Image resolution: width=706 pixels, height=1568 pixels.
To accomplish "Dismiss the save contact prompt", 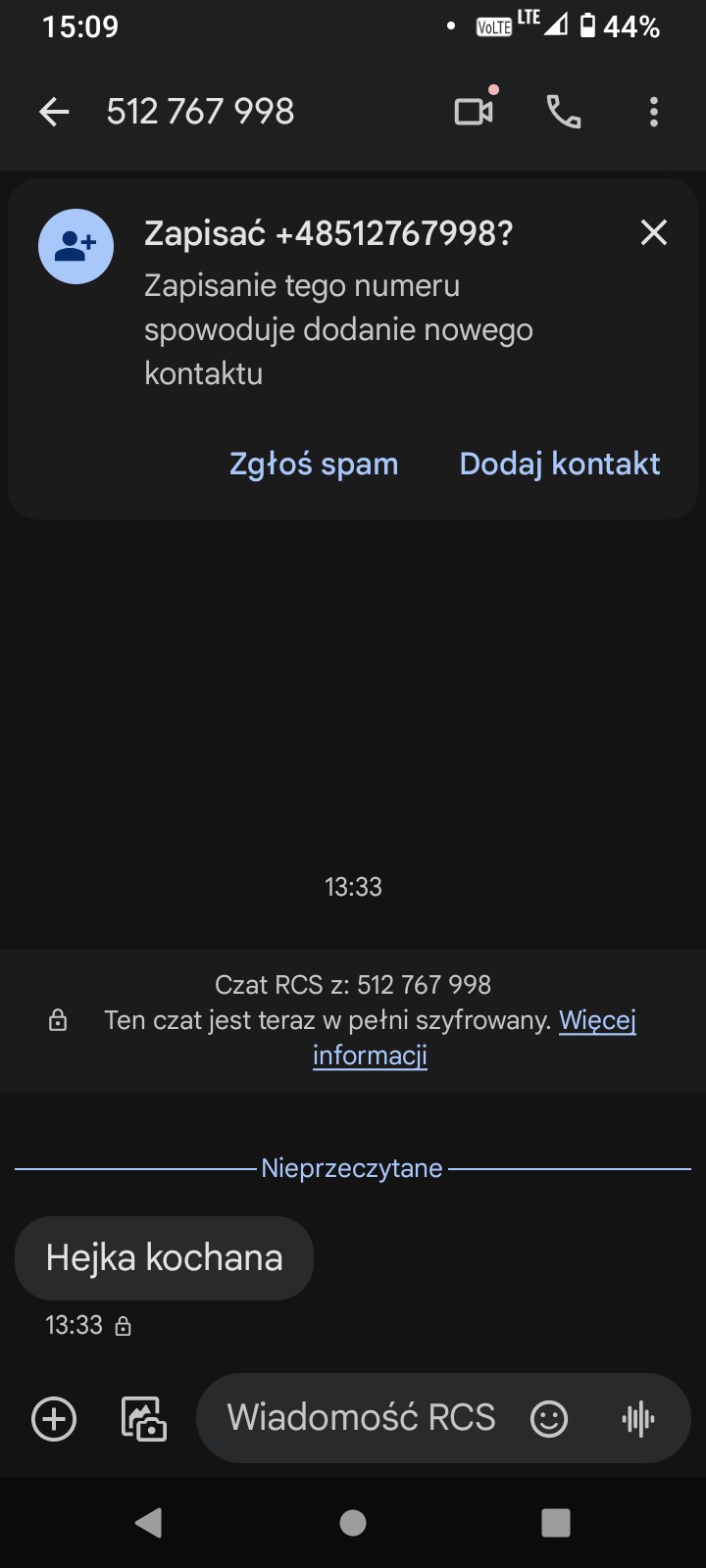I will click(653, 233).
